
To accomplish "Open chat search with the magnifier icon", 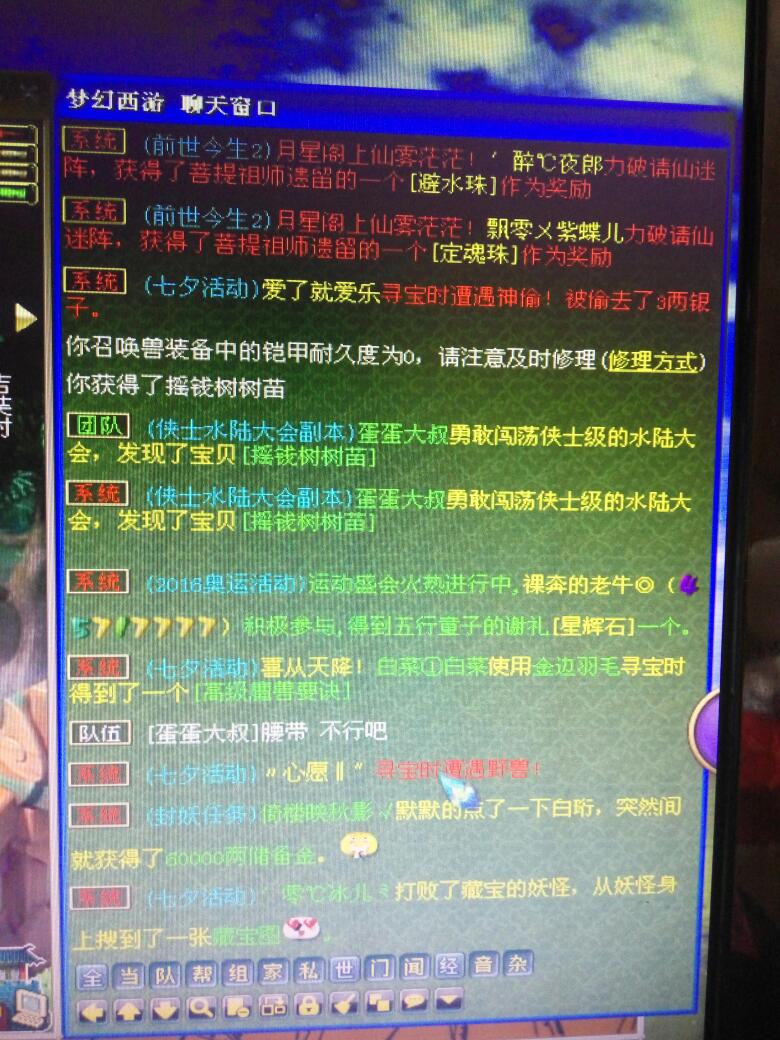I will point(200,1009).
